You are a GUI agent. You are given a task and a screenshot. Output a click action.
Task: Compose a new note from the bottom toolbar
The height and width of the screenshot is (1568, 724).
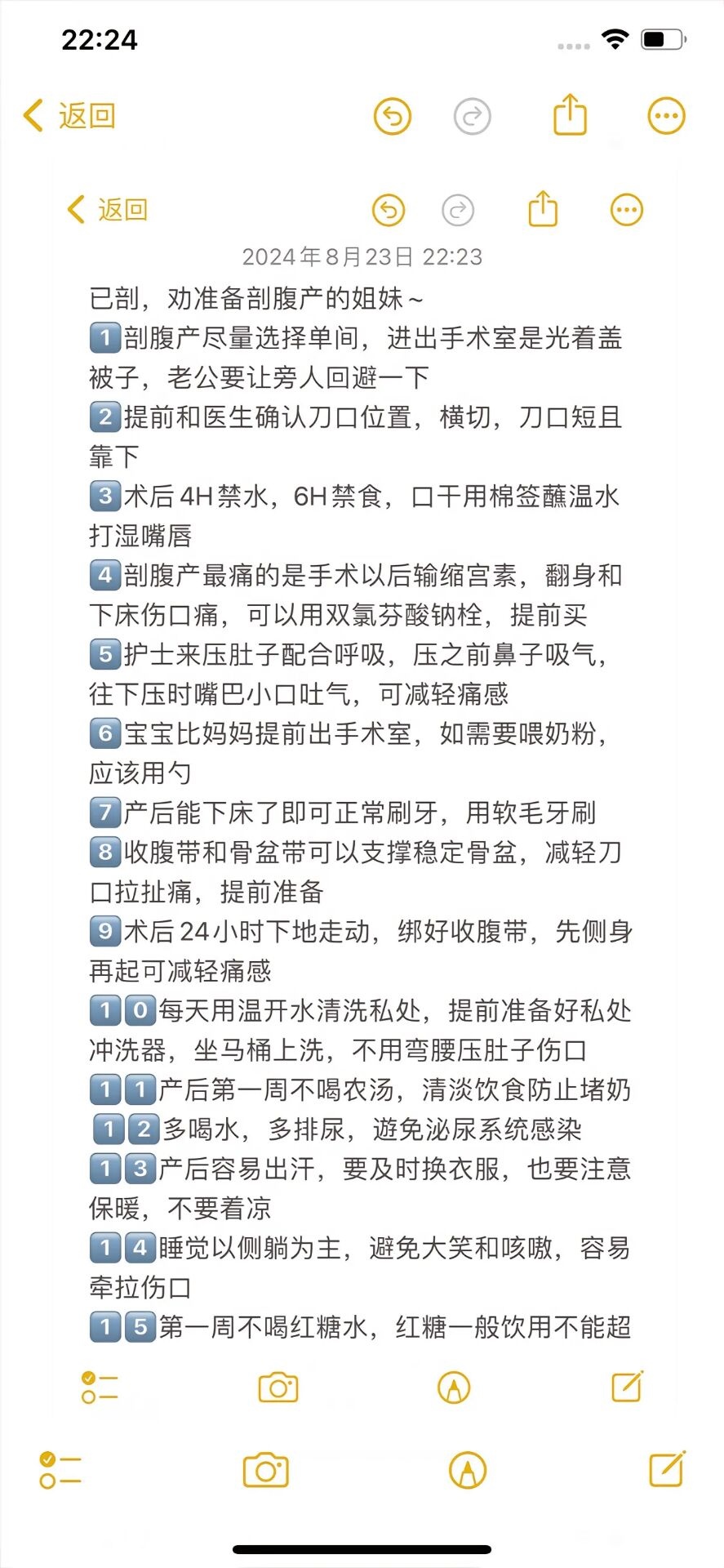tap(667, 1469)
